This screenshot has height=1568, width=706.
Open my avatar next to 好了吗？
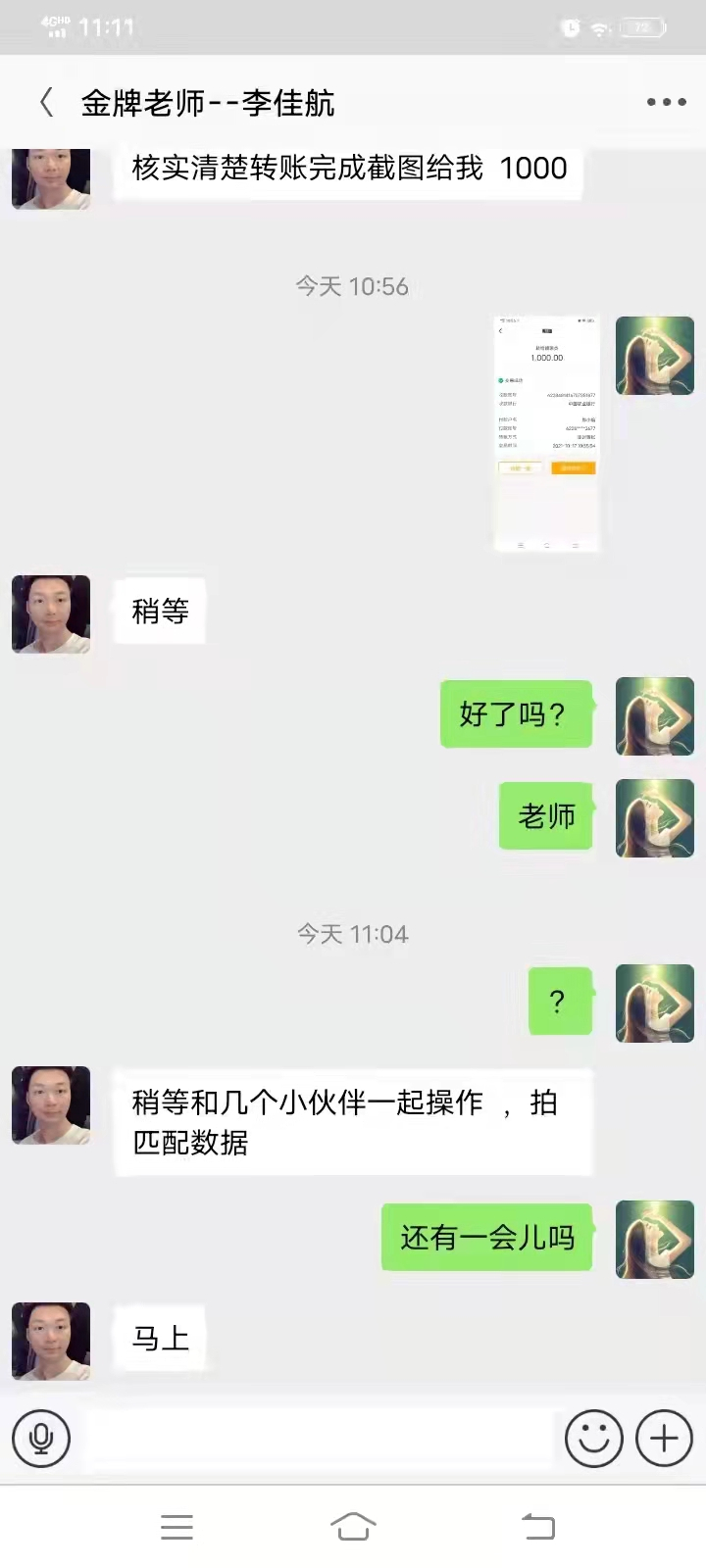(654, 715)
